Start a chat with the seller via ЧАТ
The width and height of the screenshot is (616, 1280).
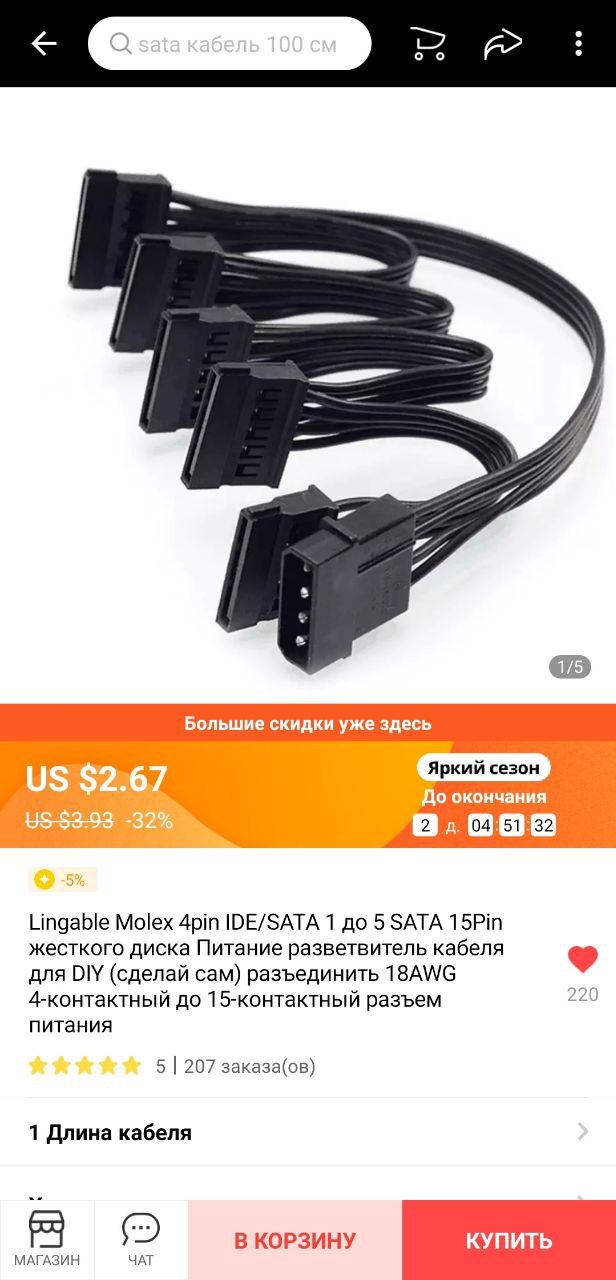click(141, 1239)
